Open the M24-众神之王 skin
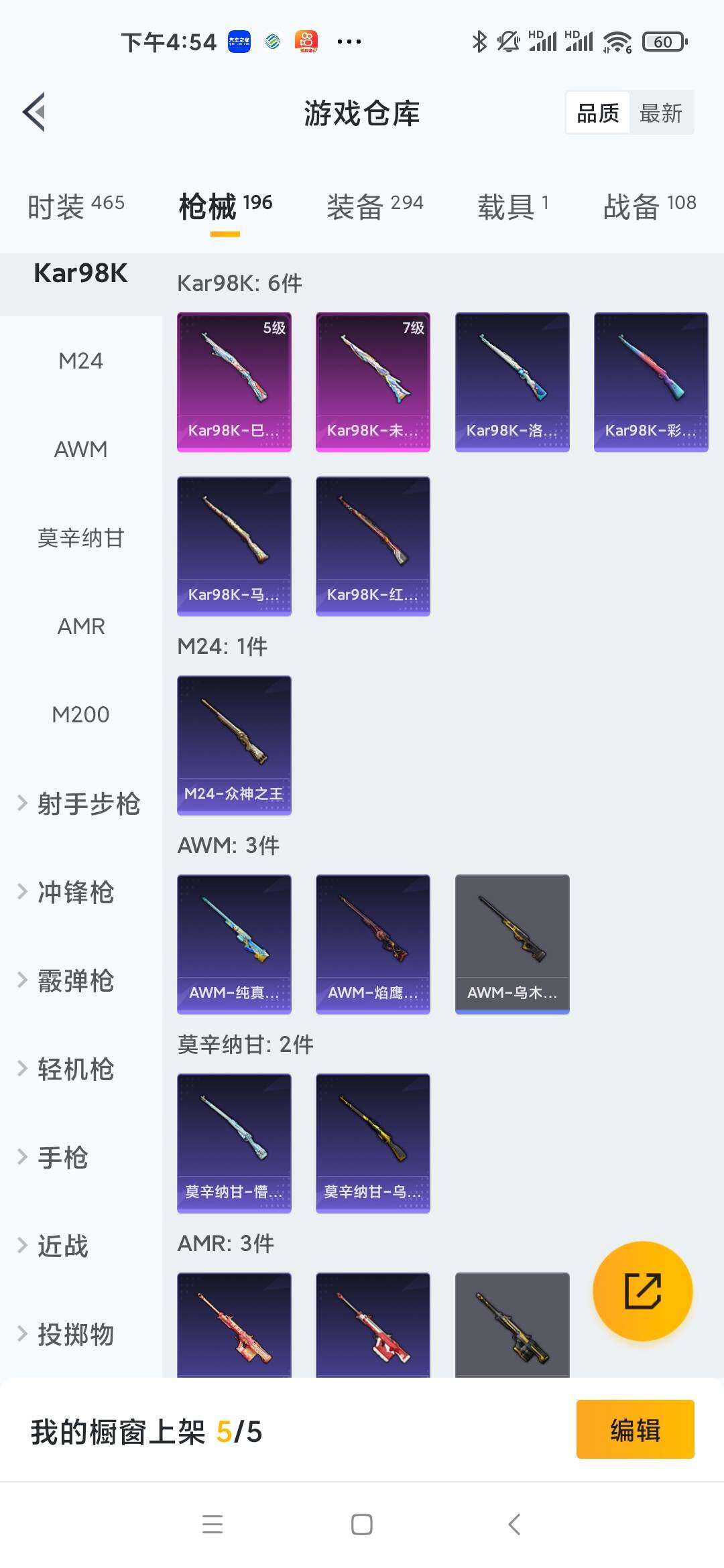 coord(234,745)
